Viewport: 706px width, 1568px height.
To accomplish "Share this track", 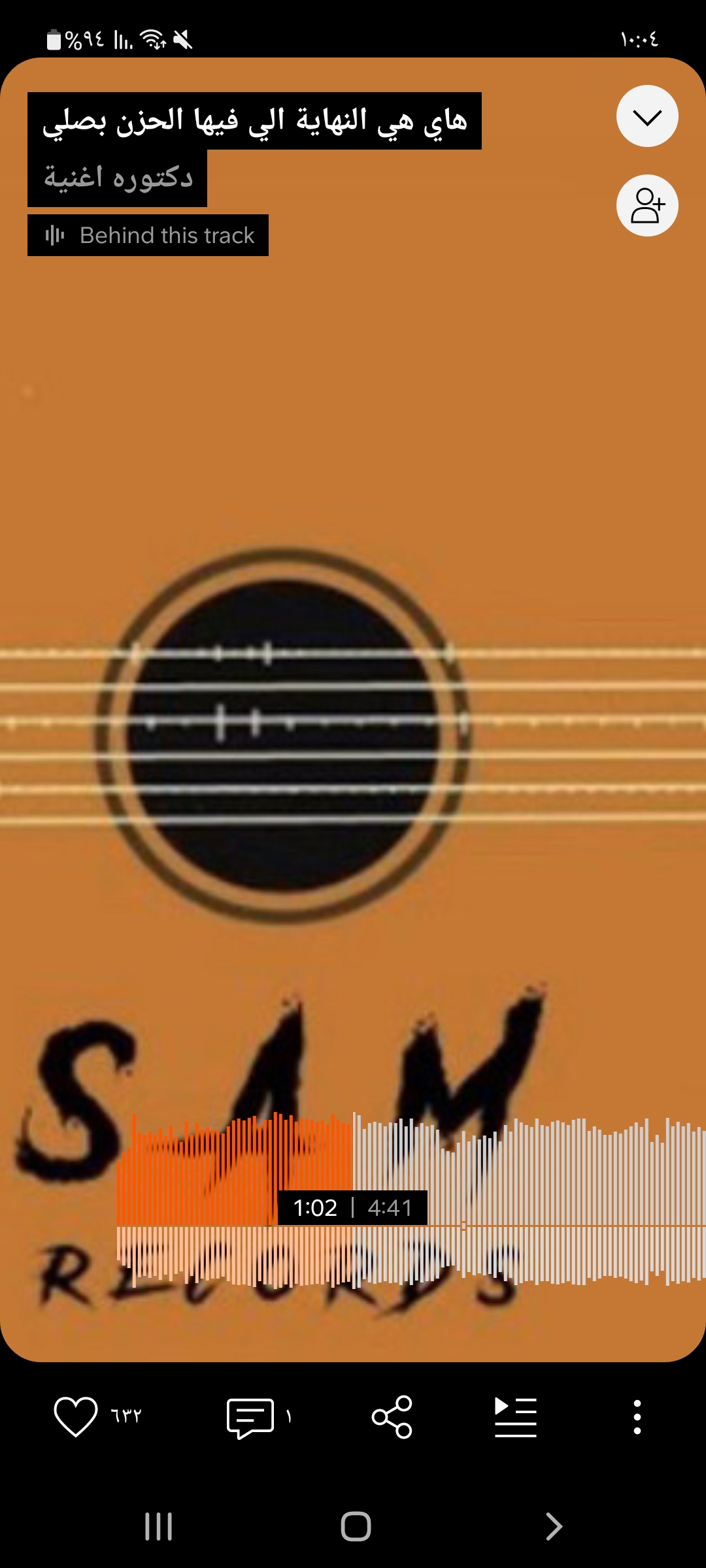I will [x=392, y=1417].
